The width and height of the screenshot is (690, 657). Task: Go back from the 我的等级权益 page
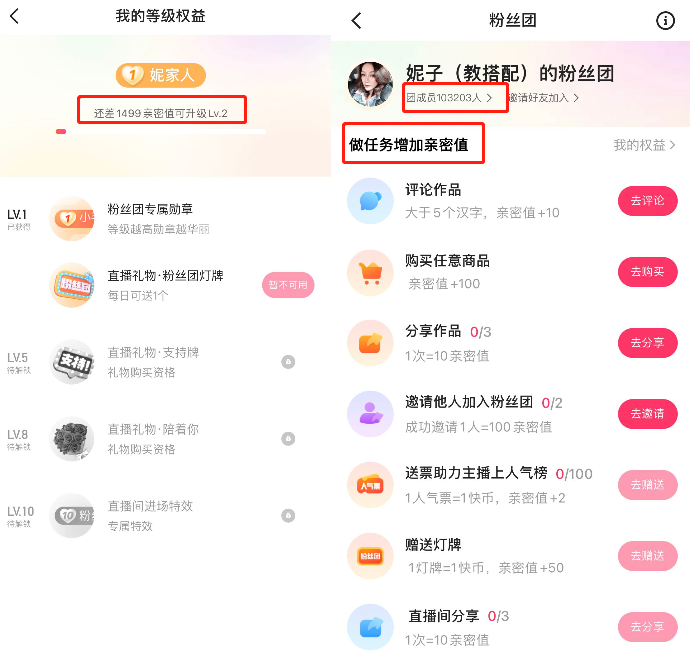tap(14, 17)
